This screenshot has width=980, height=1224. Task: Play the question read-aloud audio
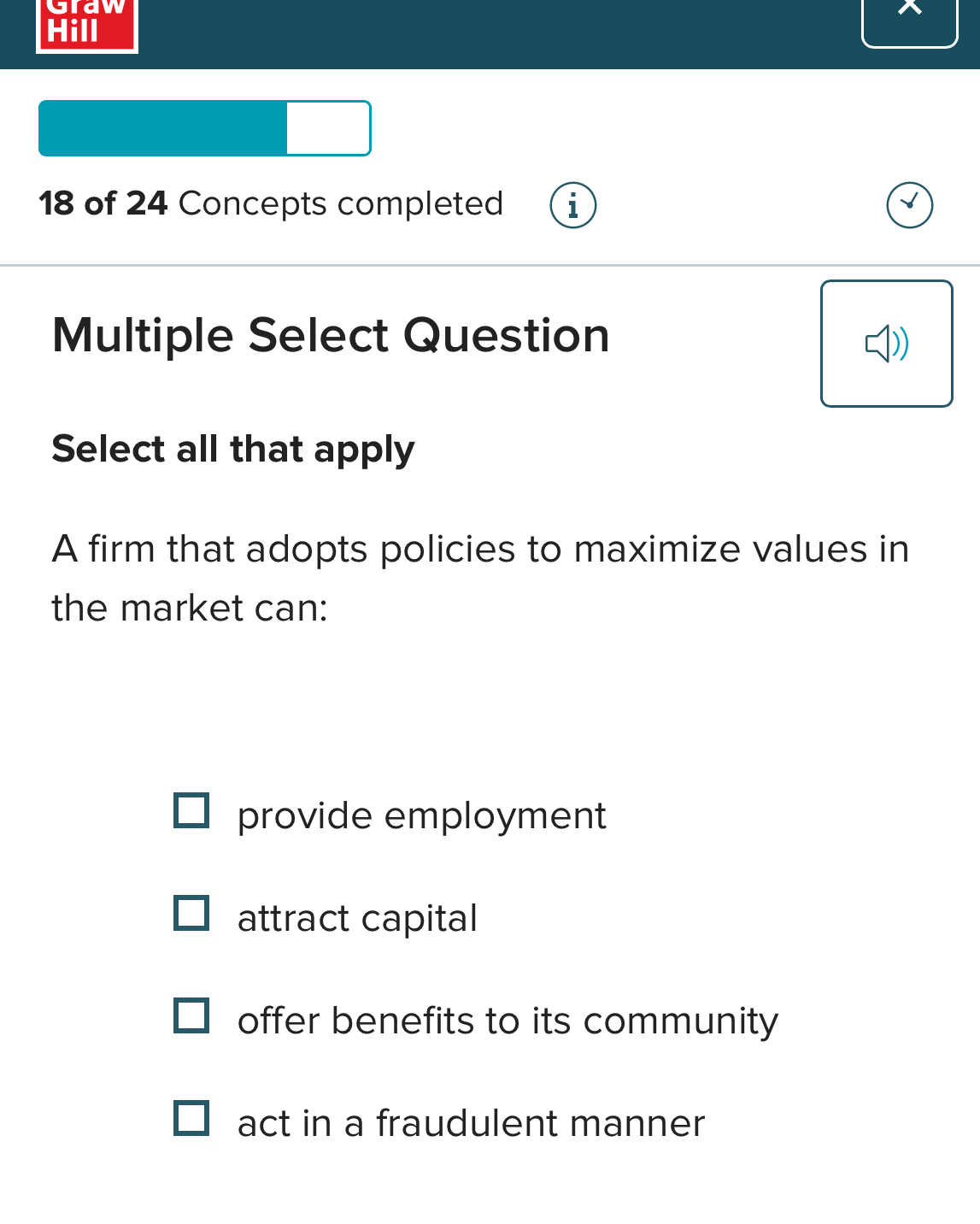point(886,344)
